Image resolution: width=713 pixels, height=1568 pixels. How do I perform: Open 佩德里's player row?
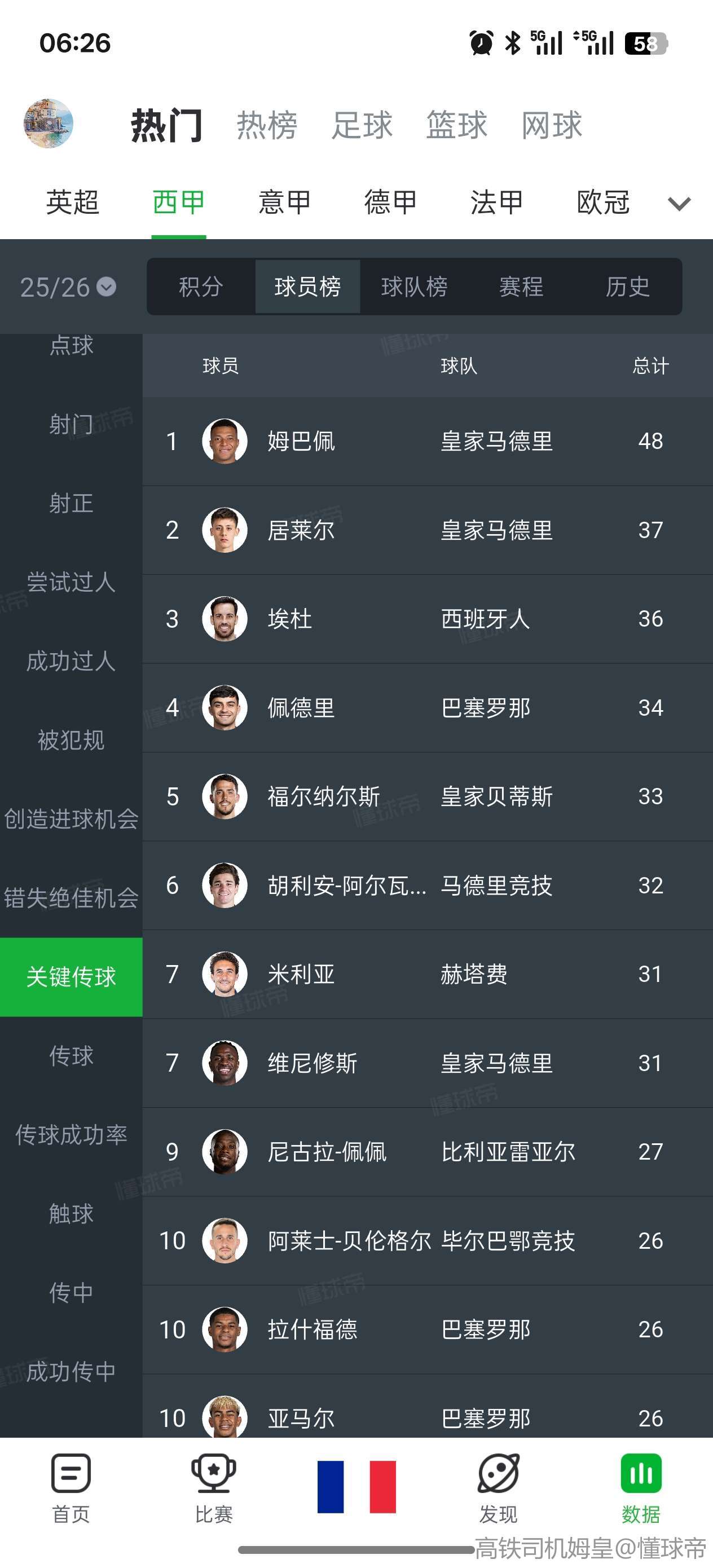[x=426, y=708]
